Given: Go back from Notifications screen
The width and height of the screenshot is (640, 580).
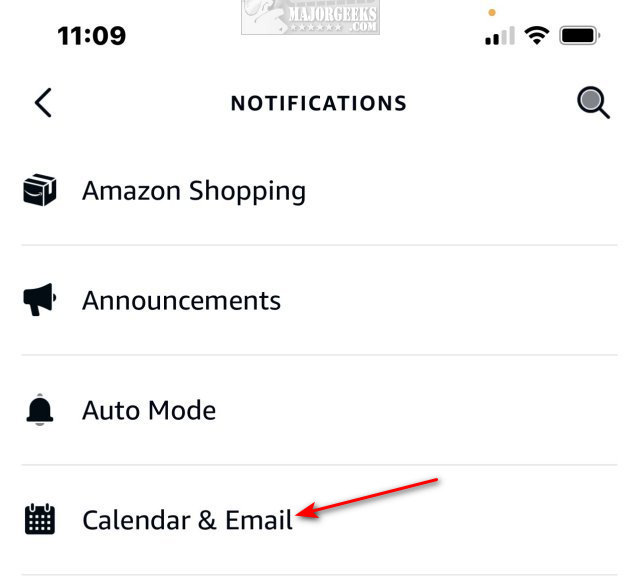Looking at the screenshot, I should [42, 103].
